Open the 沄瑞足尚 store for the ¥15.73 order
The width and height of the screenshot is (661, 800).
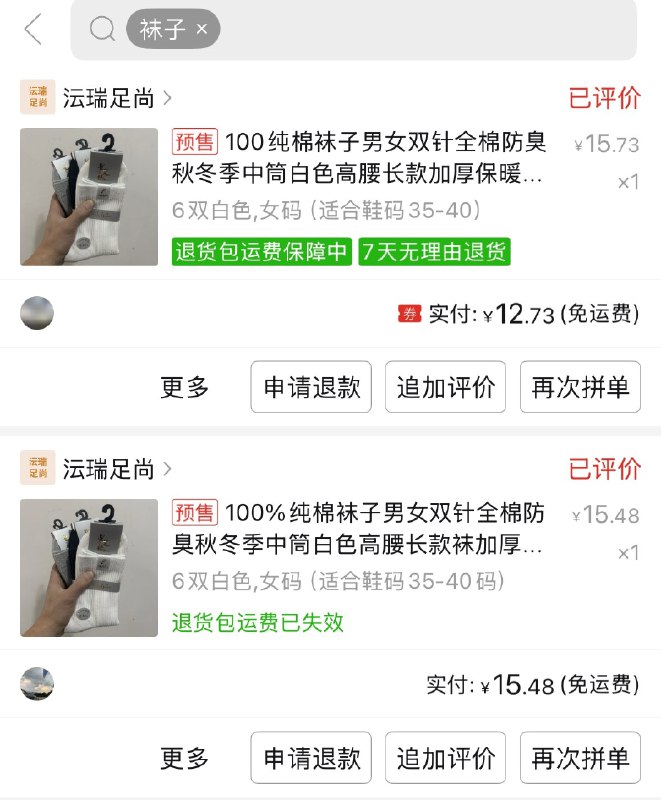(x=110, y=98)
